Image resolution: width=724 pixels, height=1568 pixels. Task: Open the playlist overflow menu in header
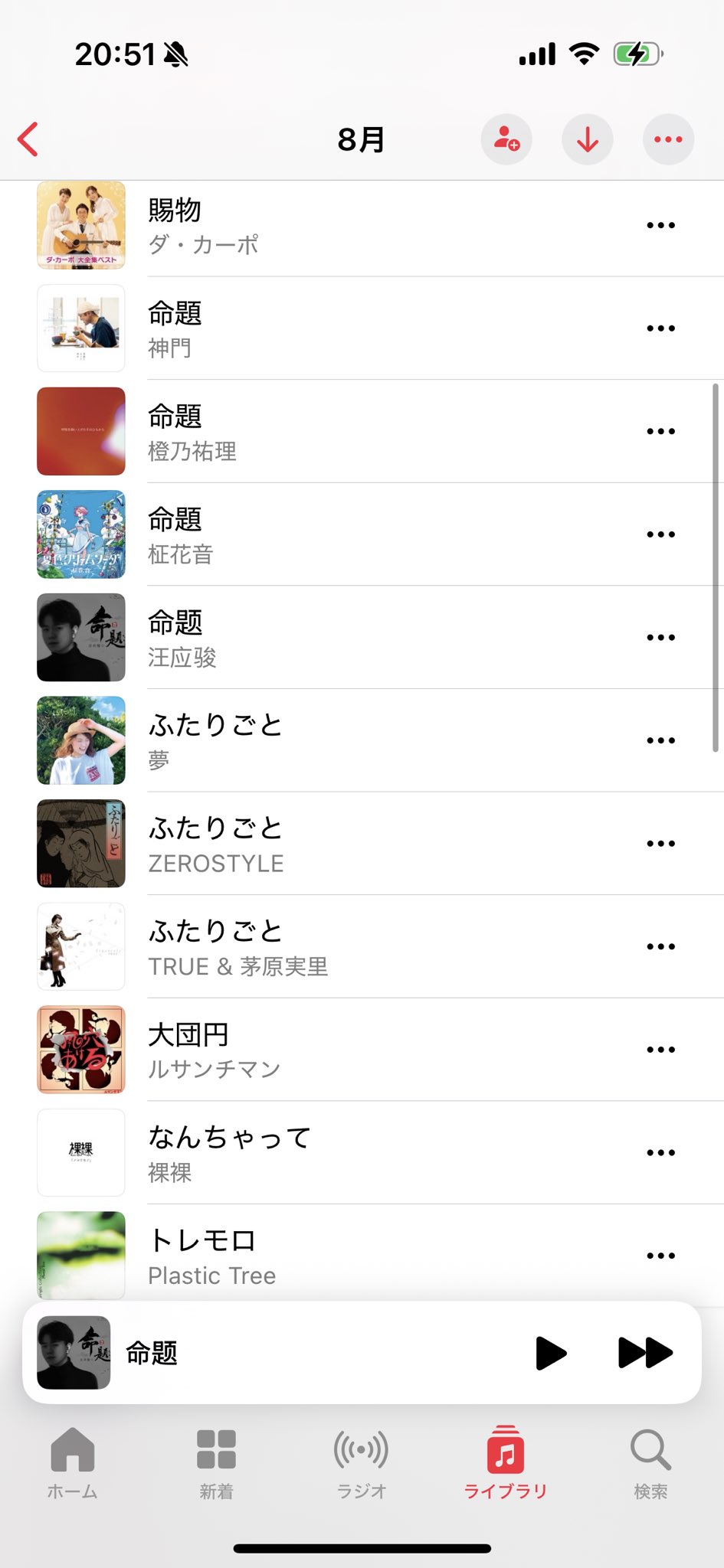(668, 139)
